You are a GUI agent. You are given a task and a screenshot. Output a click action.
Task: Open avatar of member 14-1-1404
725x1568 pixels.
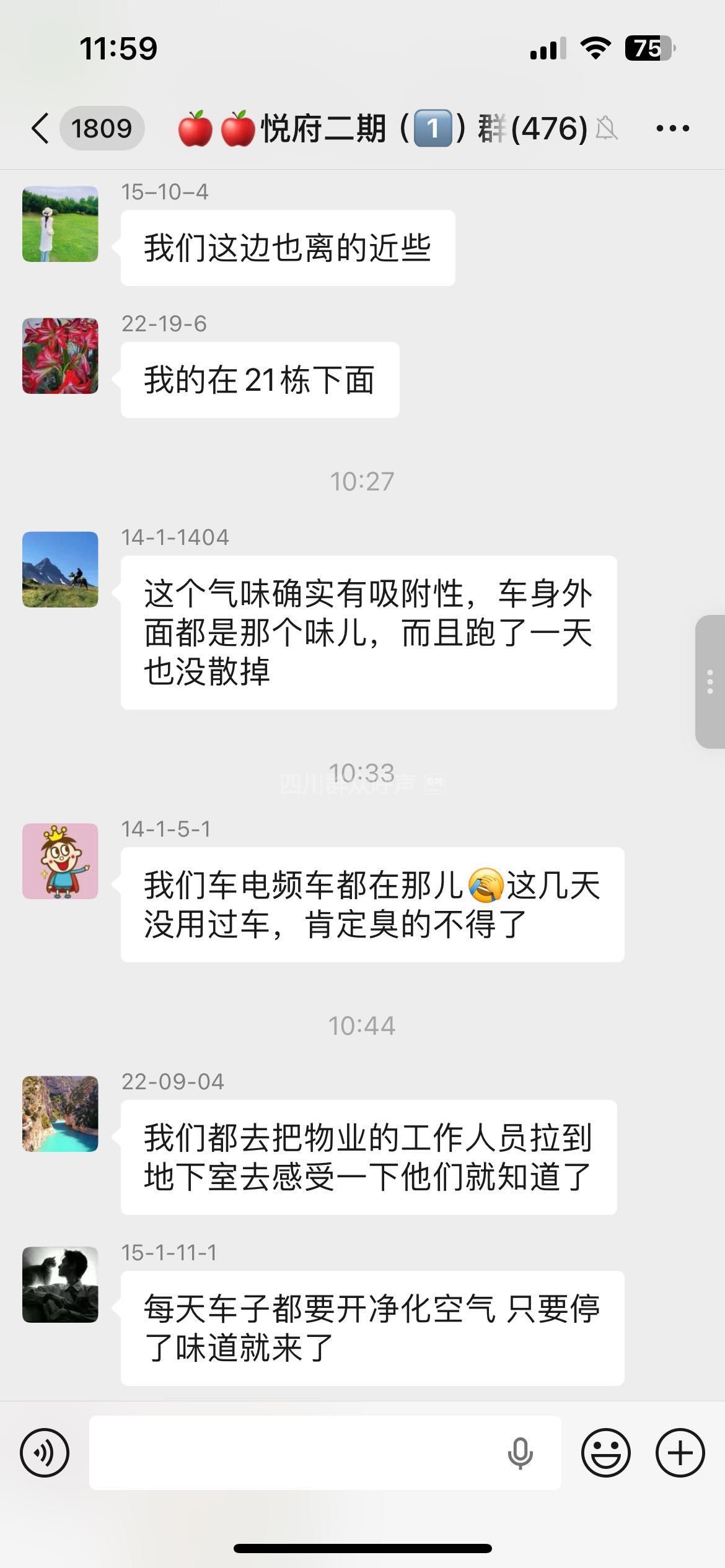[x=60, y=570]
